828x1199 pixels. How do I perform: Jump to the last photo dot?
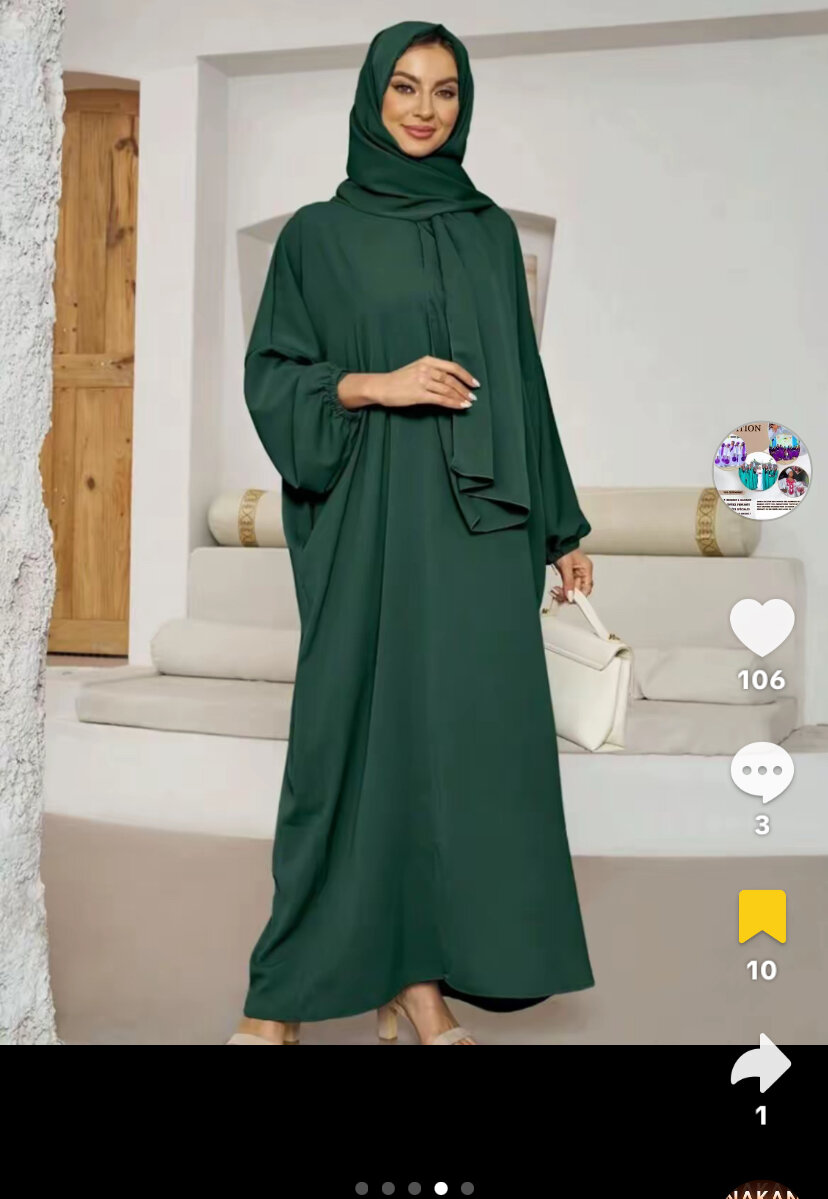(467, 1188)
